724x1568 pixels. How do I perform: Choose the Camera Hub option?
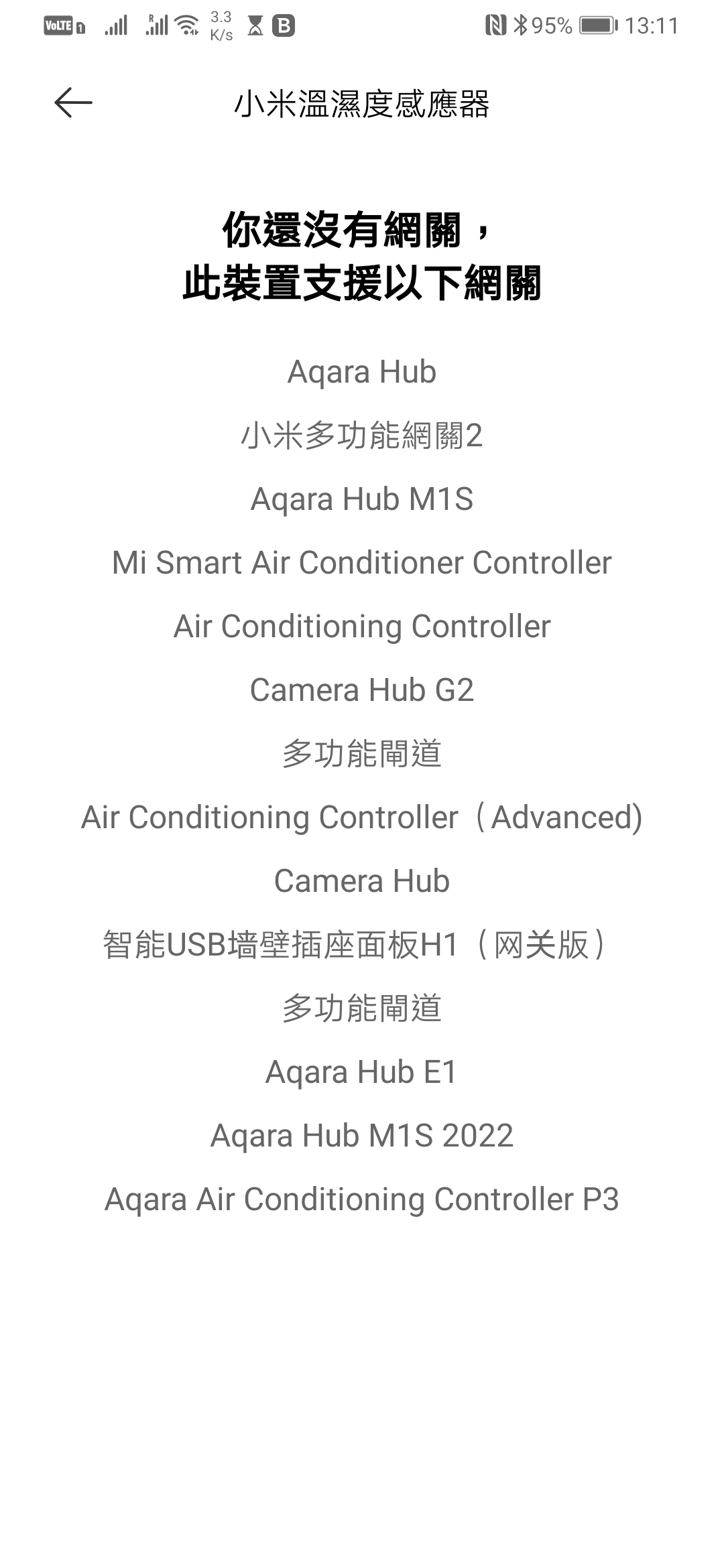362,880
